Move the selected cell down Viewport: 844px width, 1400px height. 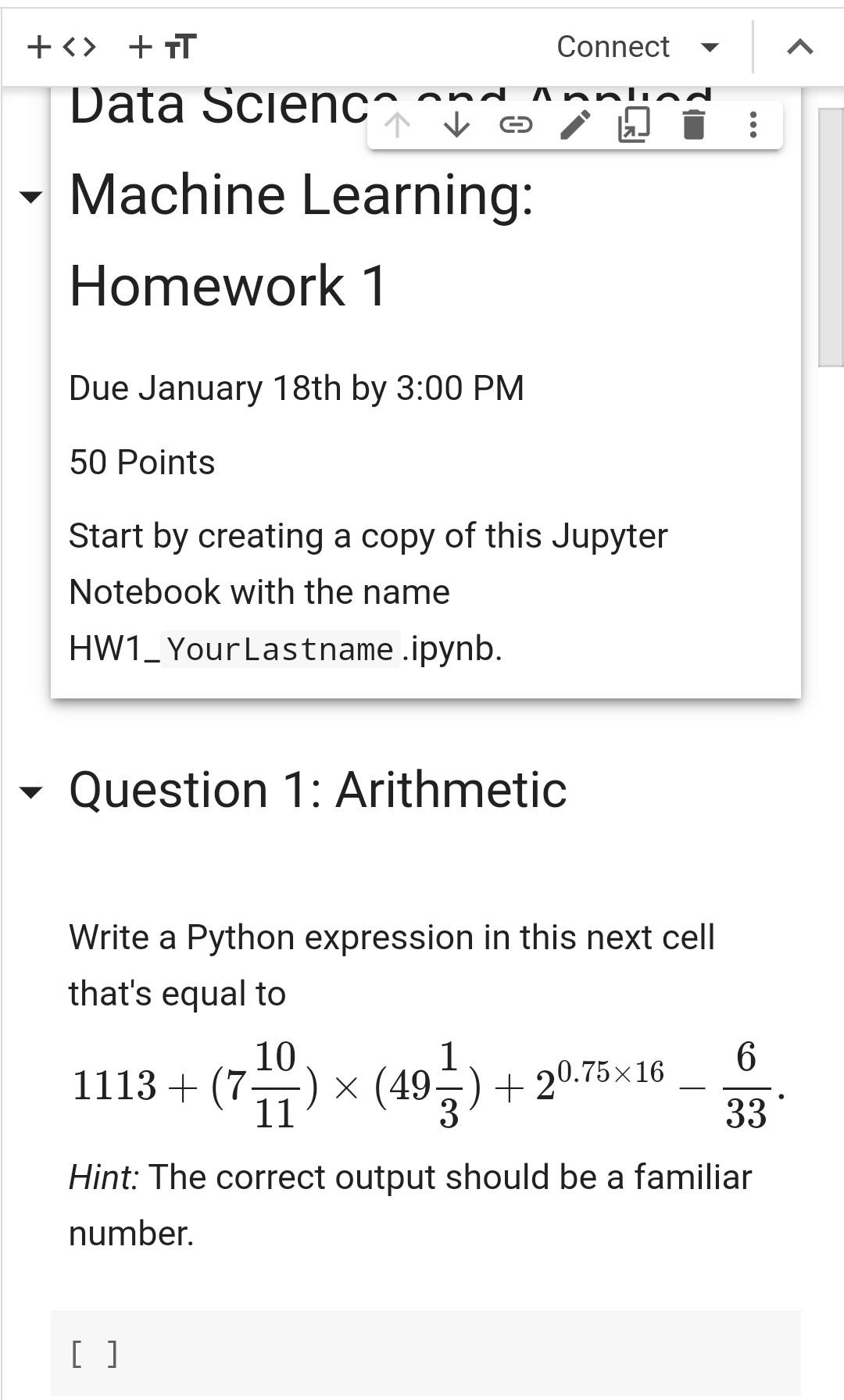(x=456, y=123)
